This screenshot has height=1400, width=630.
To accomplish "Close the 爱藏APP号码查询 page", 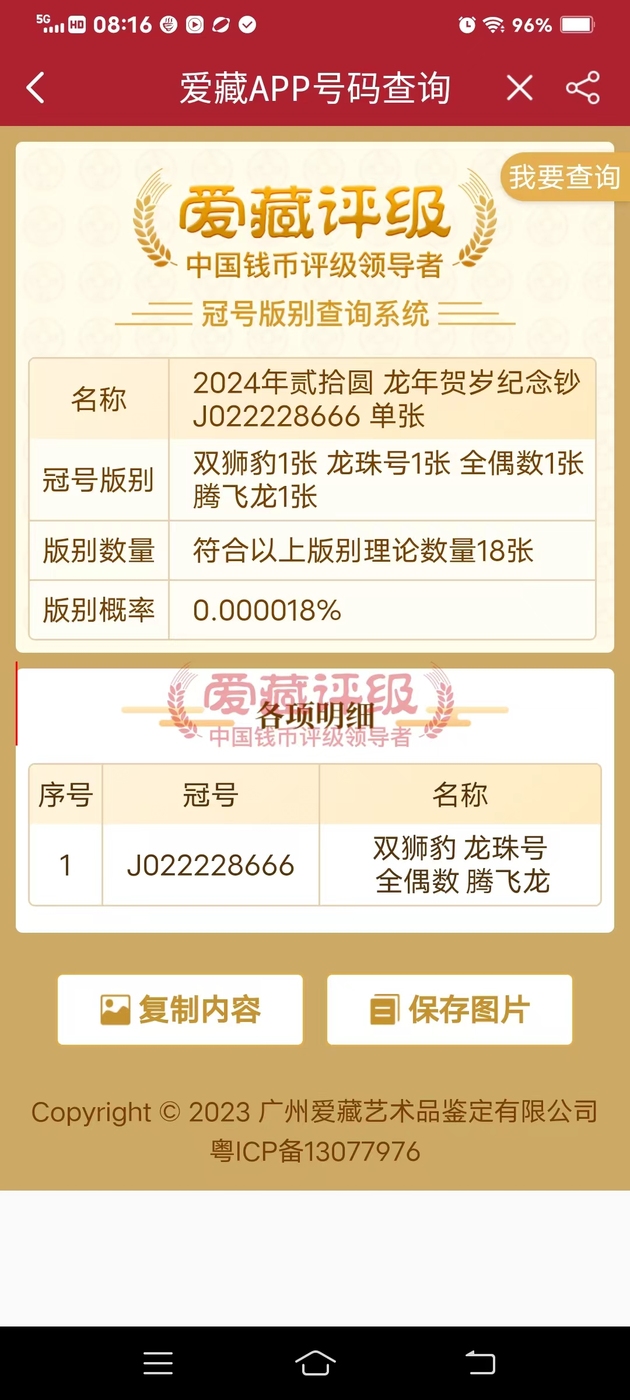I will point(519,88).
